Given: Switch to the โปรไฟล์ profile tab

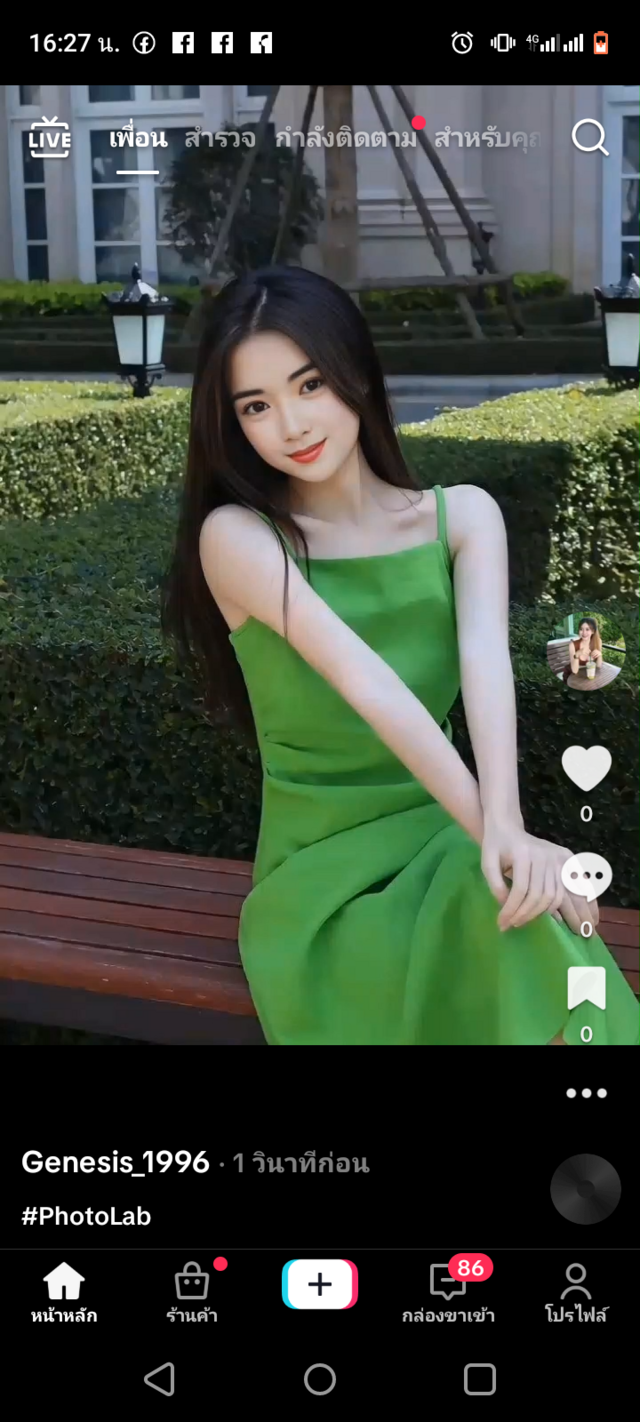Looking at the screenshot, I should coord(576,1292).
